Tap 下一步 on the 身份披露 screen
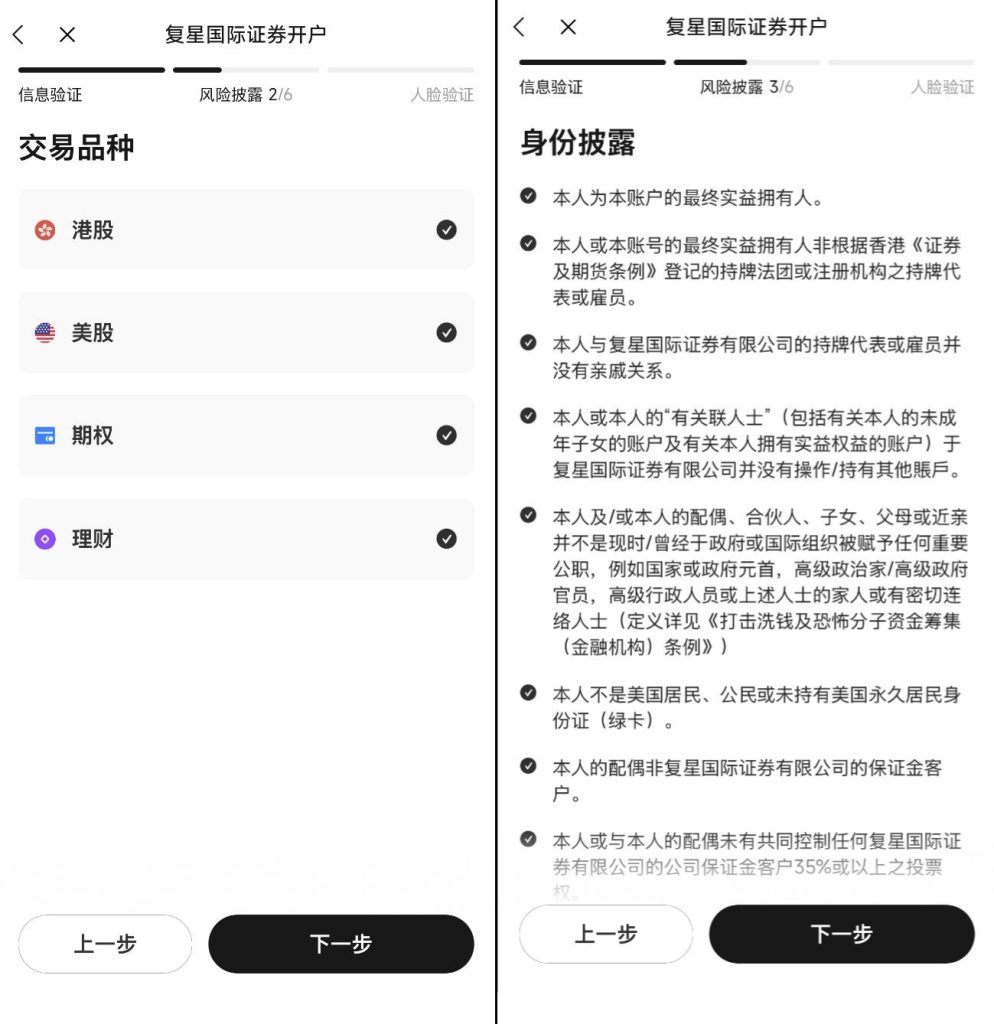994x1024 pixels. coord(841,934)
